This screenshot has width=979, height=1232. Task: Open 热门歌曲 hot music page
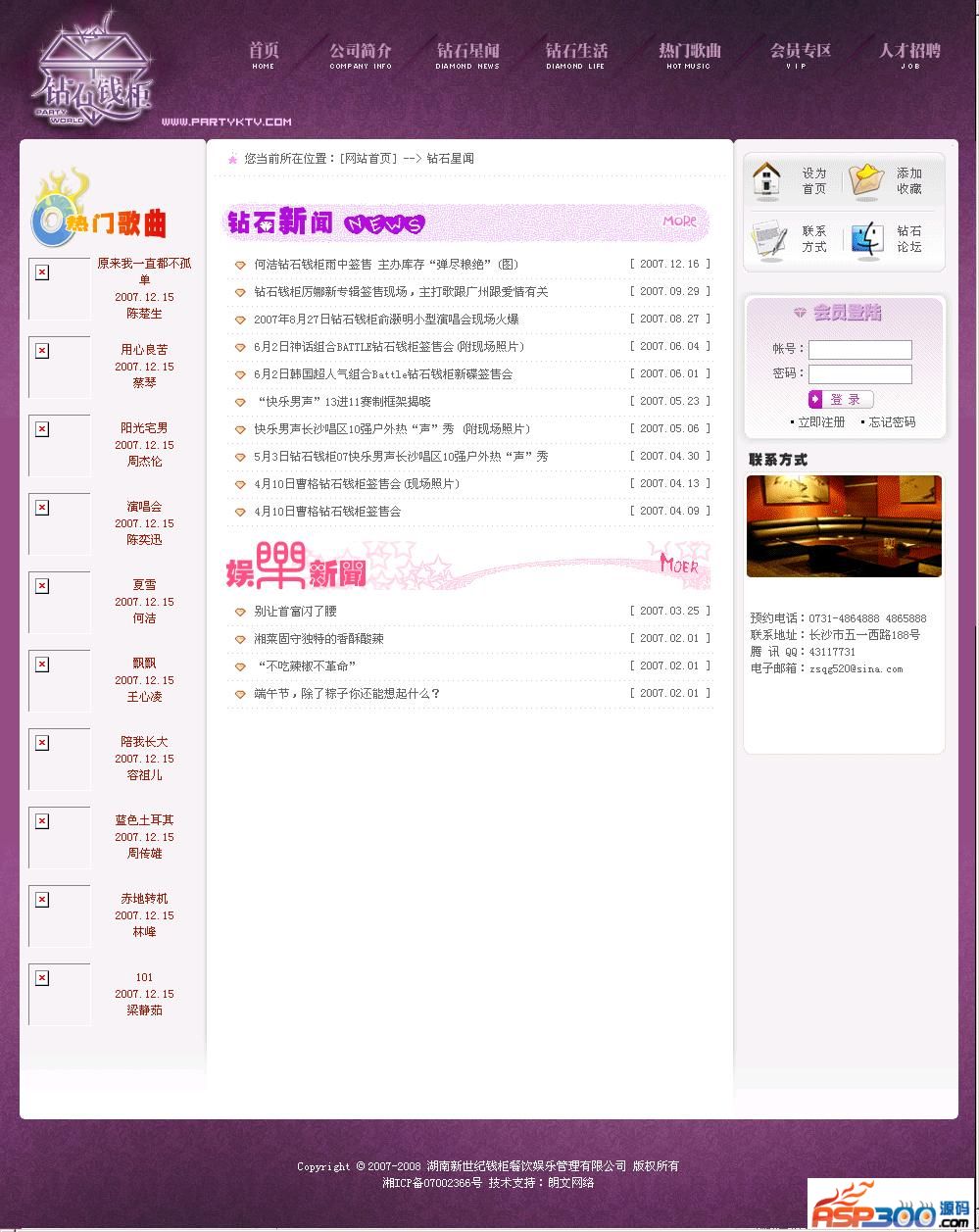pos(689,54)
